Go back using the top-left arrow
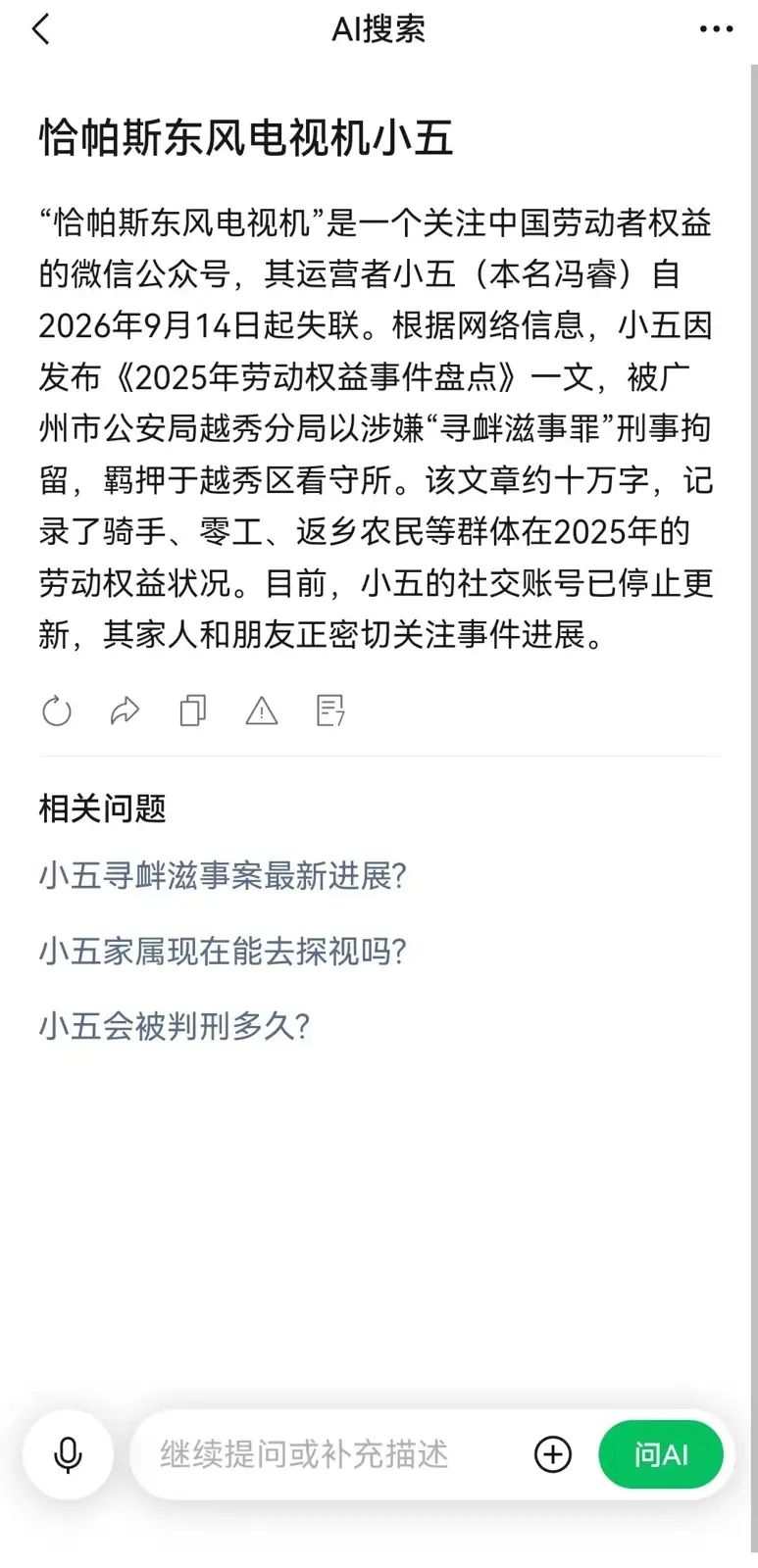 [x=41, y=29]
